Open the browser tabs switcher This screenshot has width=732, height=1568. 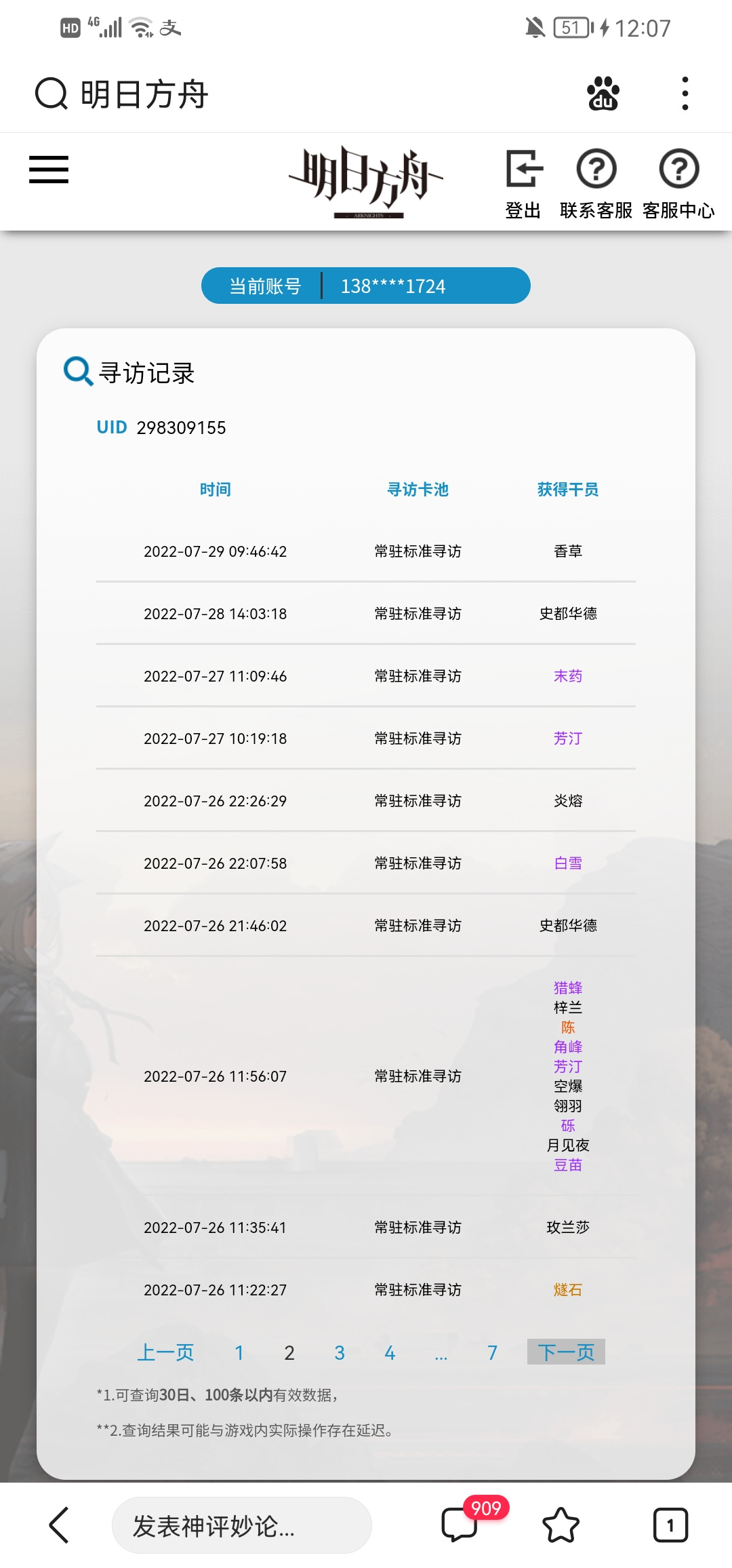[670, 1525]
